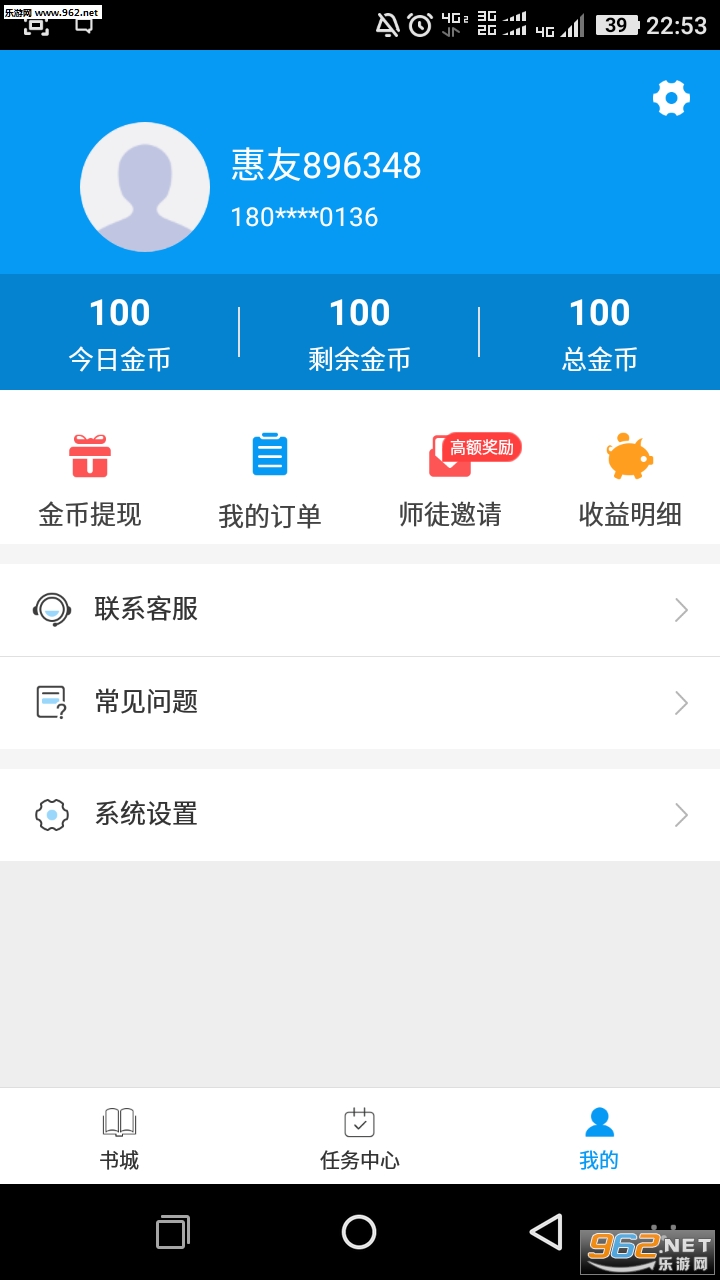
Task: Open the settings gear icon
Action: [x=671, y=98]
